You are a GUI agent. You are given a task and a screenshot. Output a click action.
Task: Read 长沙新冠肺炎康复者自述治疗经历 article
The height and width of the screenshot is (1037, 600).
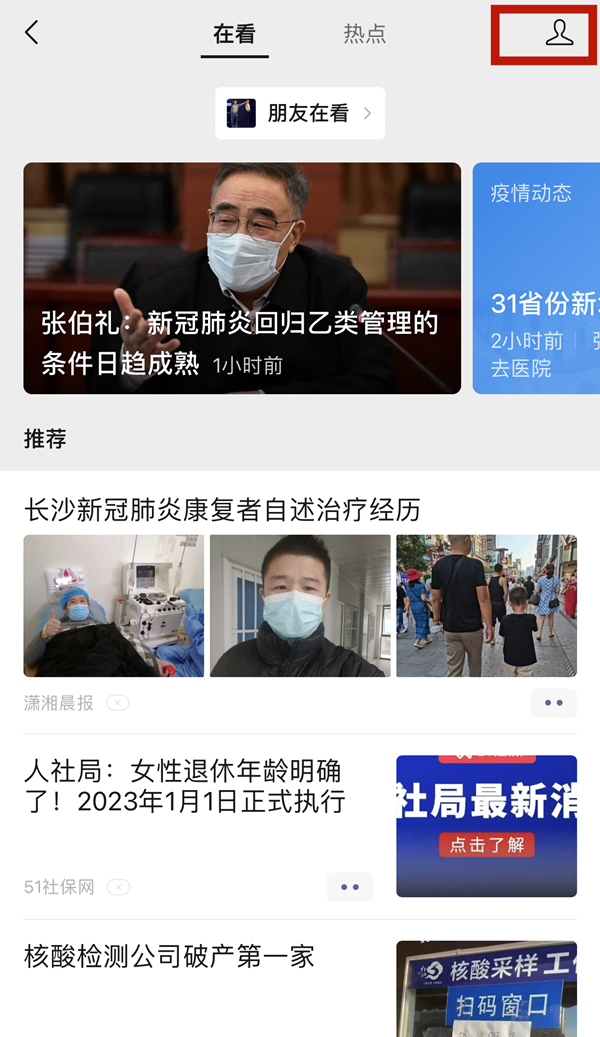(222, 510)
